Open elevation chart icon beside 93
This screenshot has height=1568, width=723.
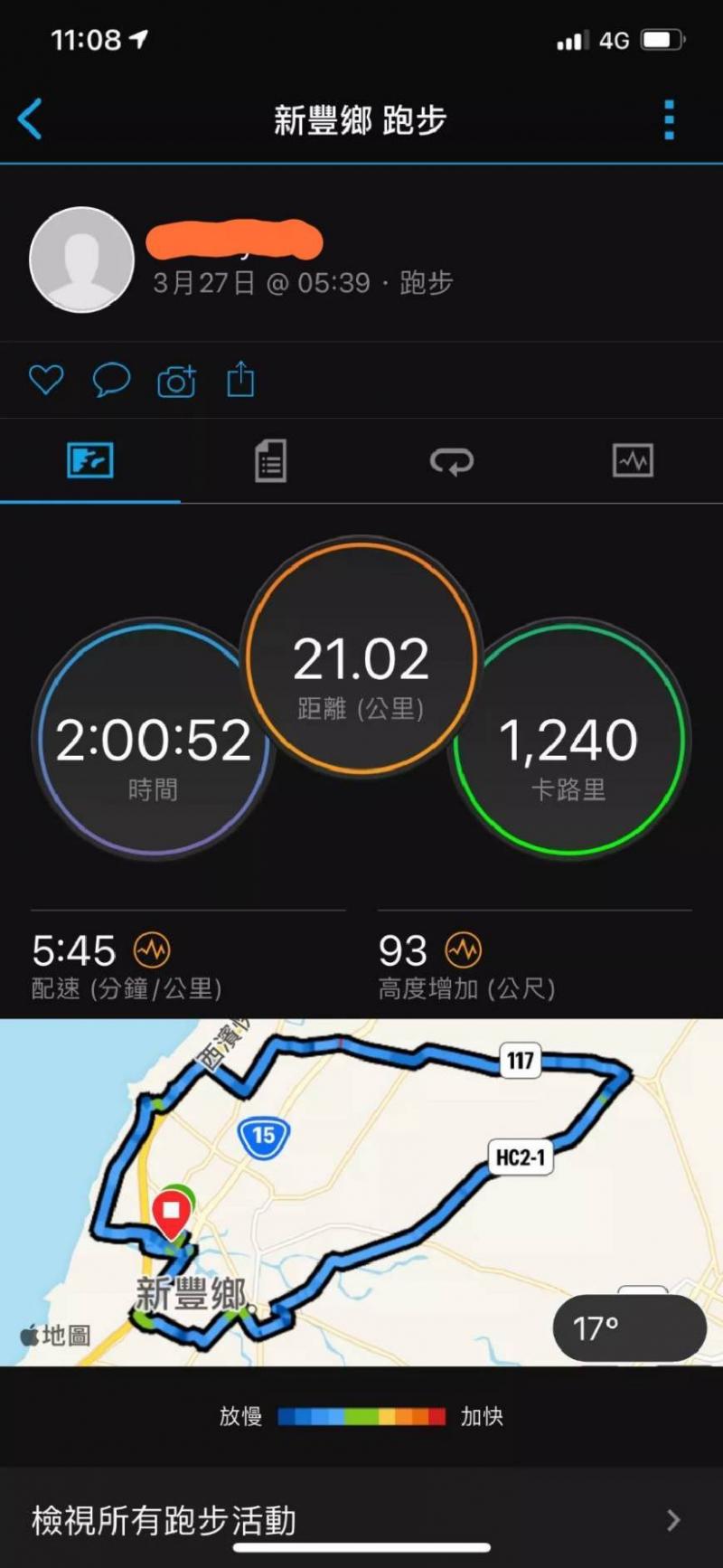[464, 950]
